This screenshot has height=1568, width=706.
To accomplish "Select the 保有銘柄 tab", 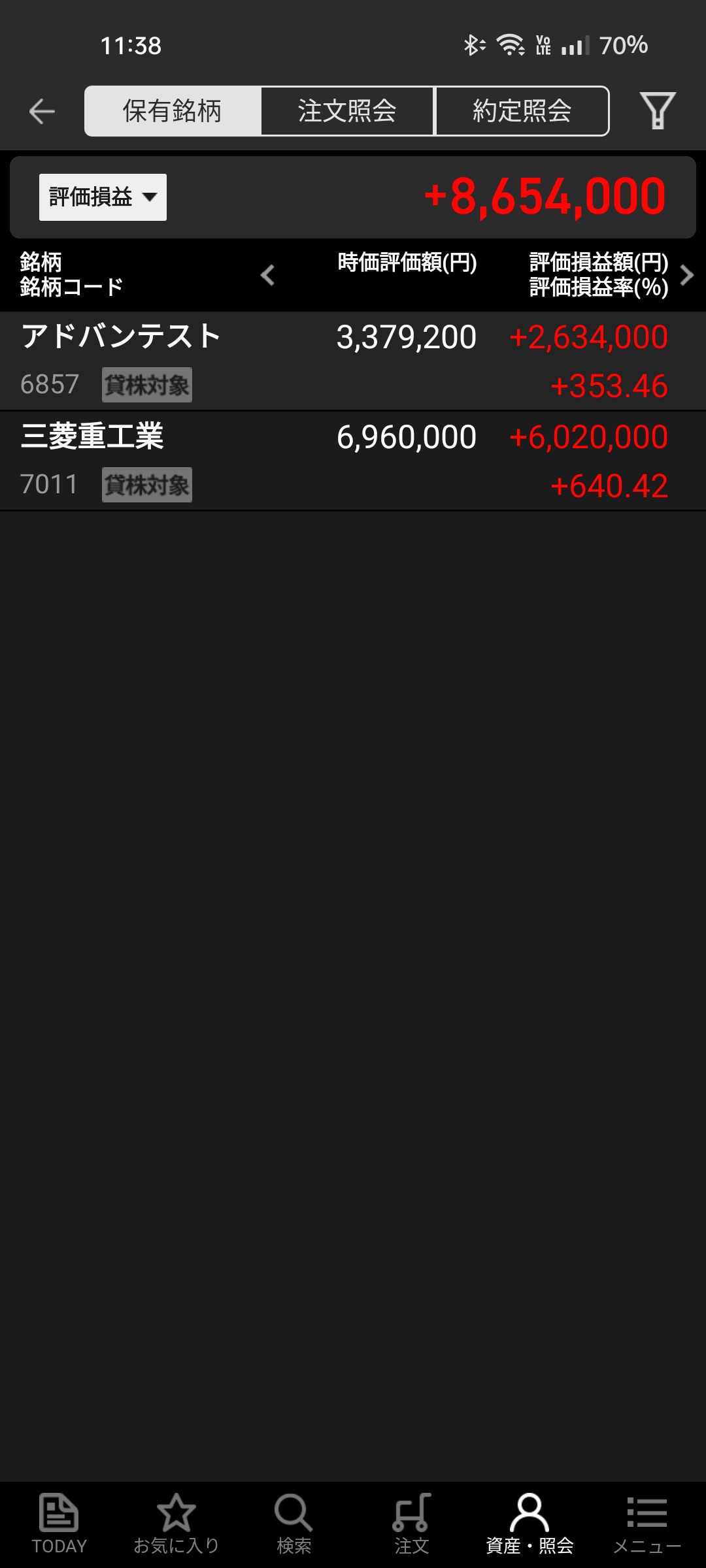I will [x=173, y=111].
